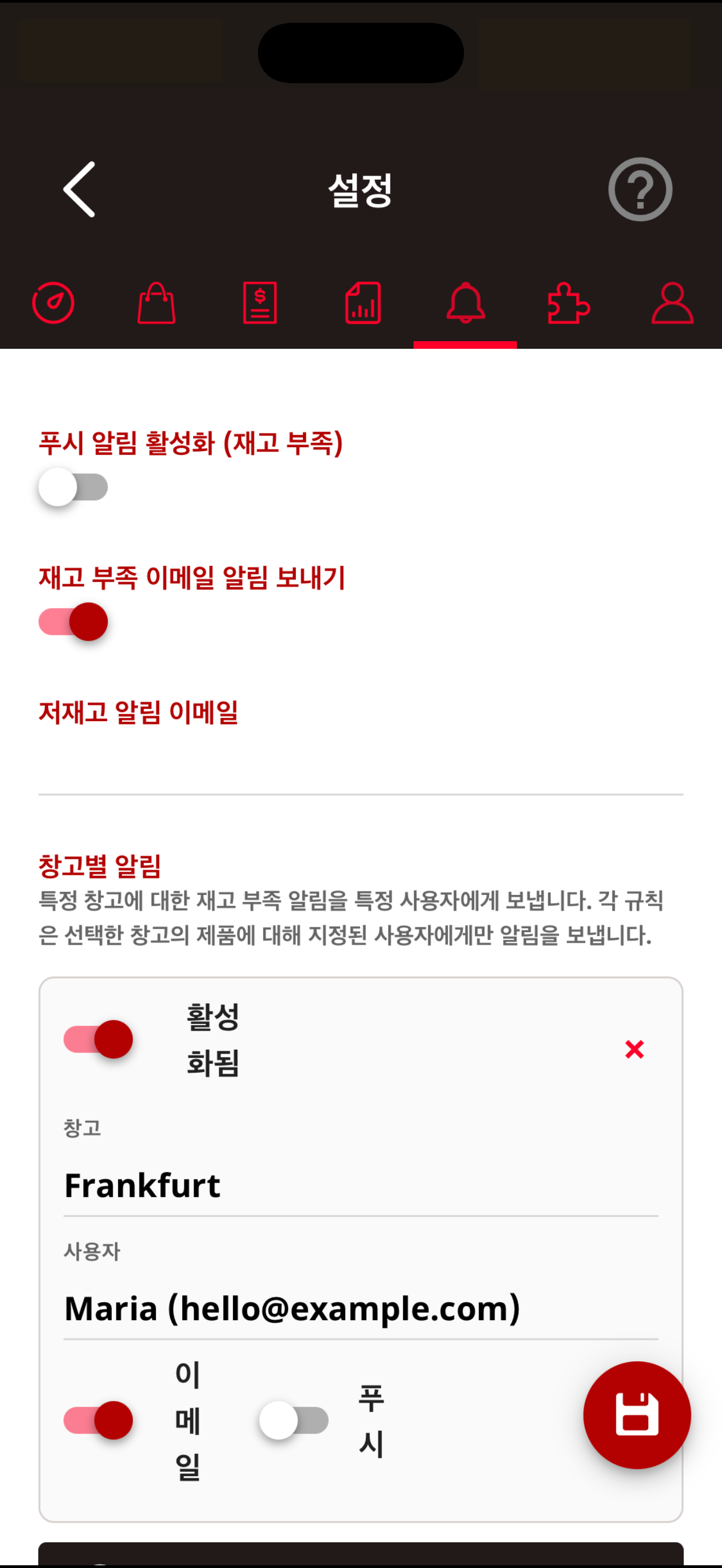The width and height of the screenshot is (722, 1568).
Task: Open the help question mark icon
Action: [640, 189]
